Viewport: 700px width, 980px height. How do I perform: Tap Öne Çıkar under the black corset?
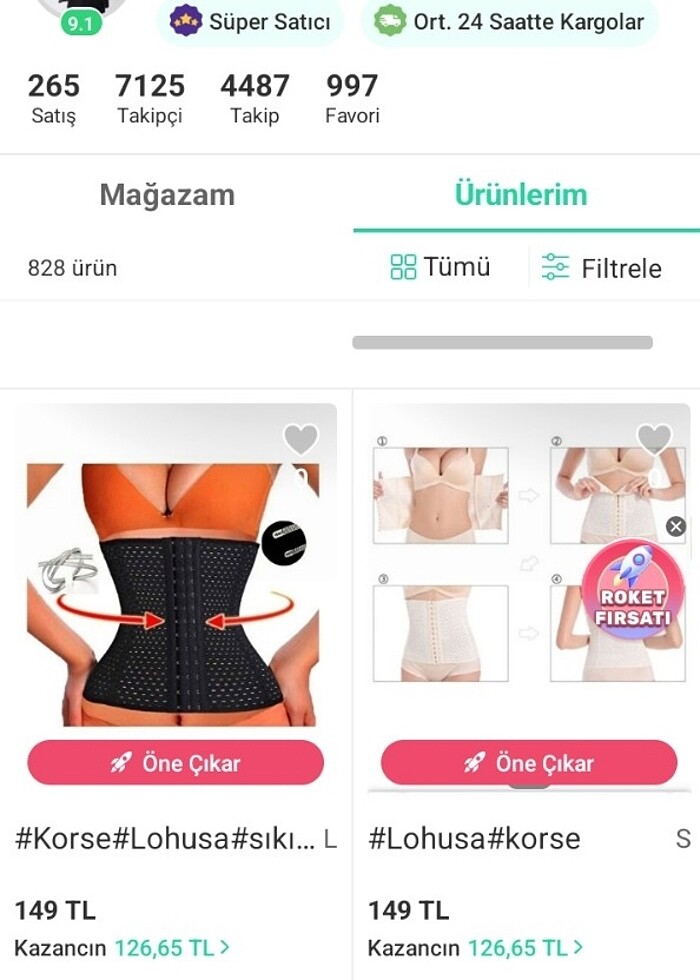point(176,763)
